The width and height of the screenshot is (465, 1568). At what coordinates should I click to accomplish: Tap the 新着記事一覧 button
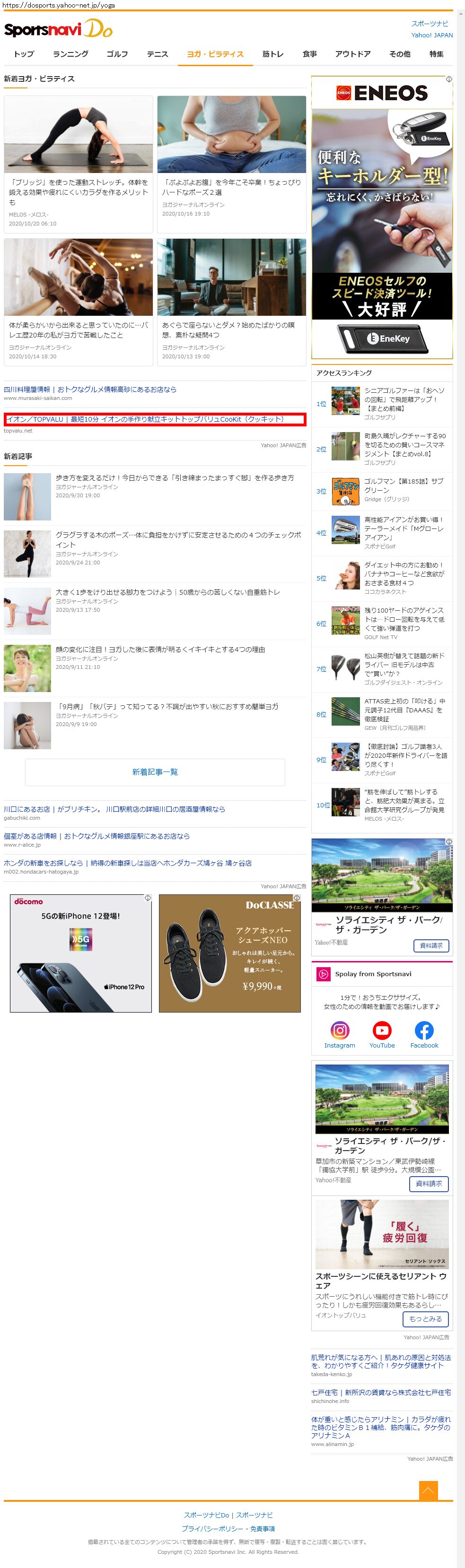pyautogui.click(x=155, y=772)
